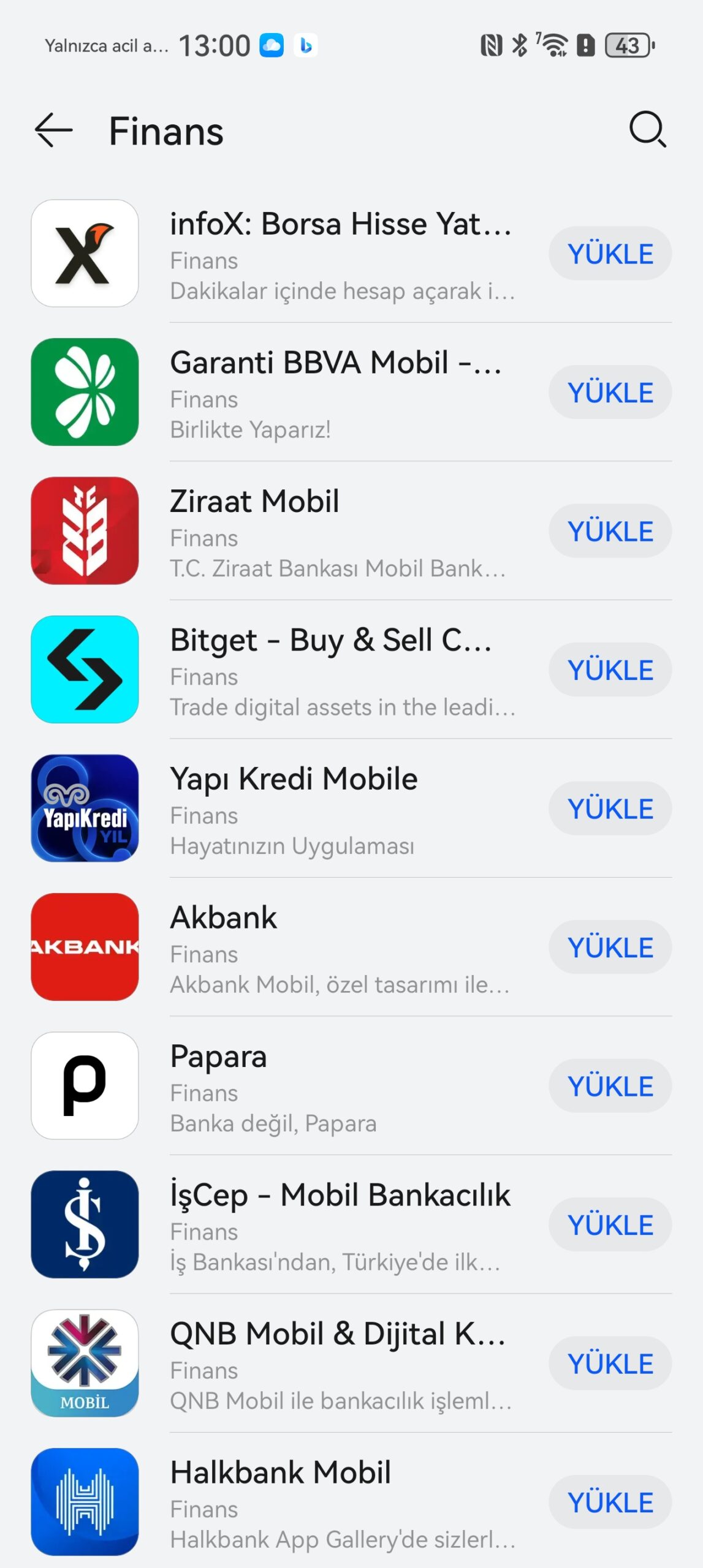Install the Bitget app

[610, 669]
